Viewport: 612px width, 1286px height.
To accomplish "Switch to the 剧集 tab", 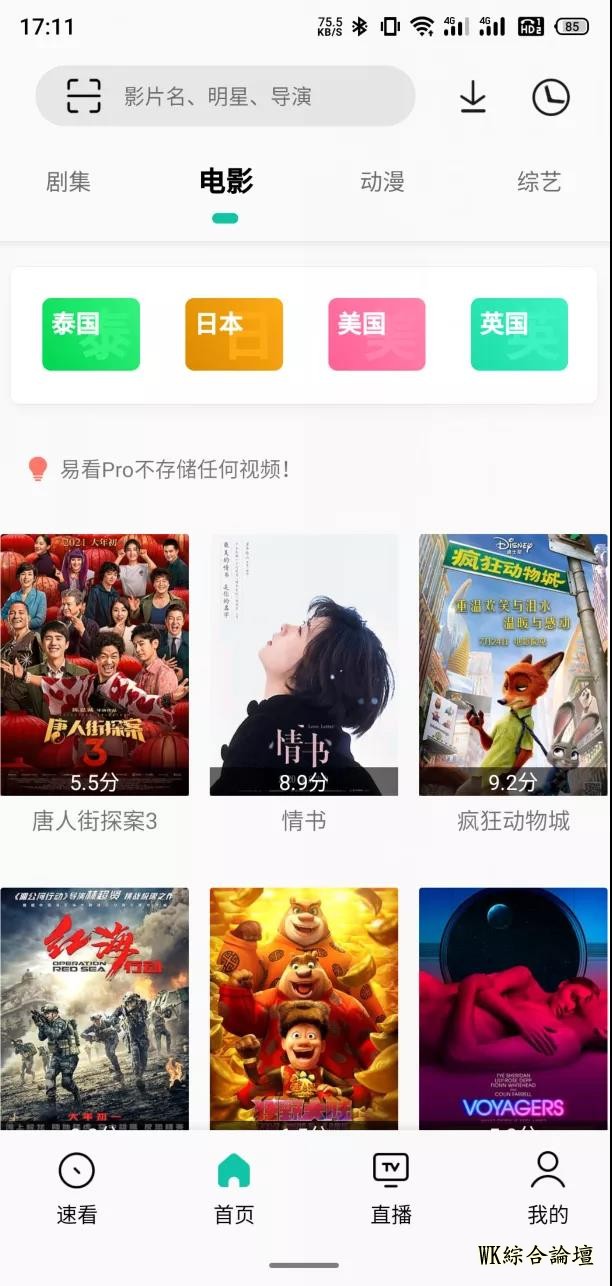I will pos(68,181).
